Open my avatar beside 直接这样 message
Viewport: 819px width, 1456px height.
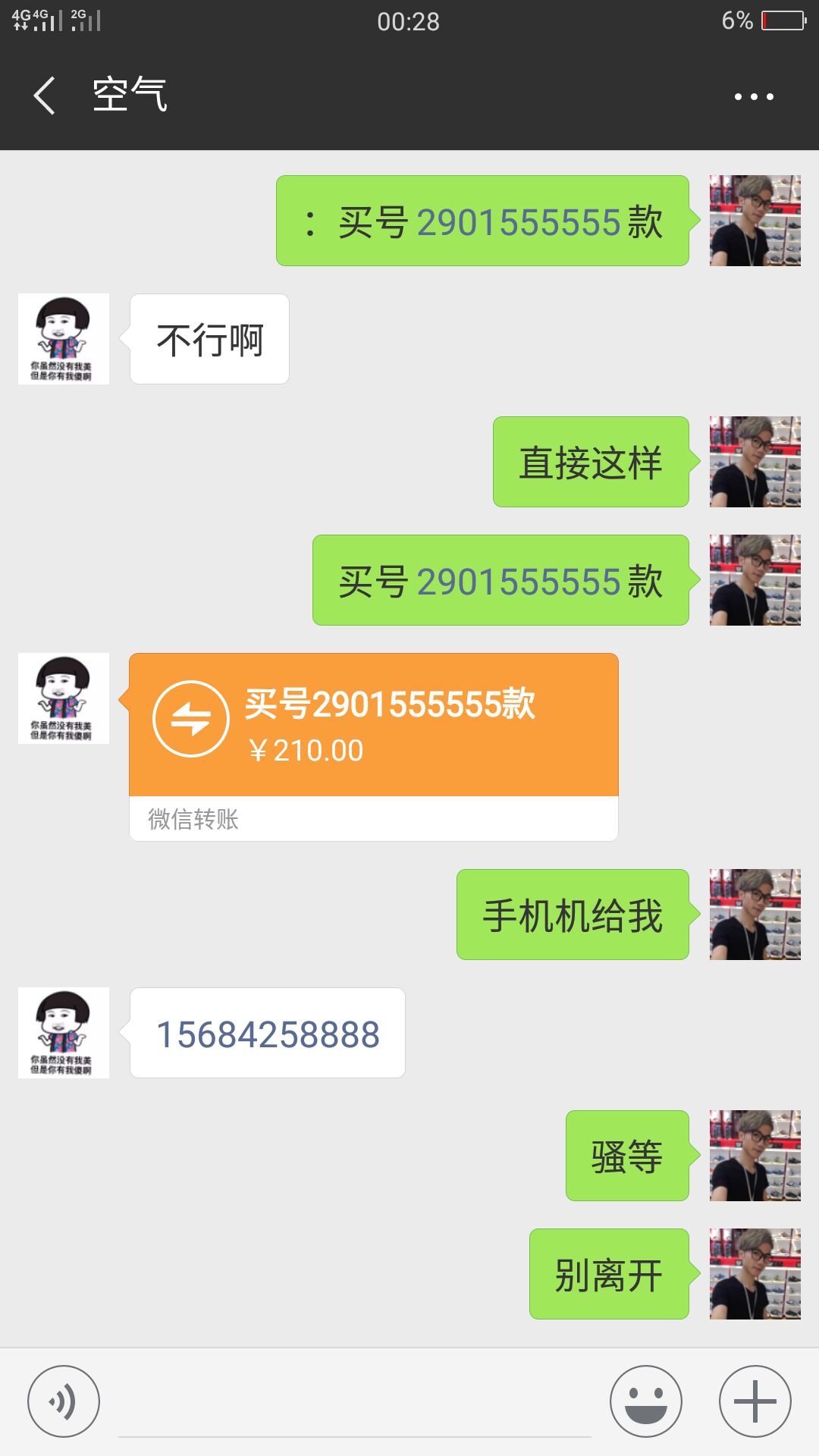click(755, 462)
